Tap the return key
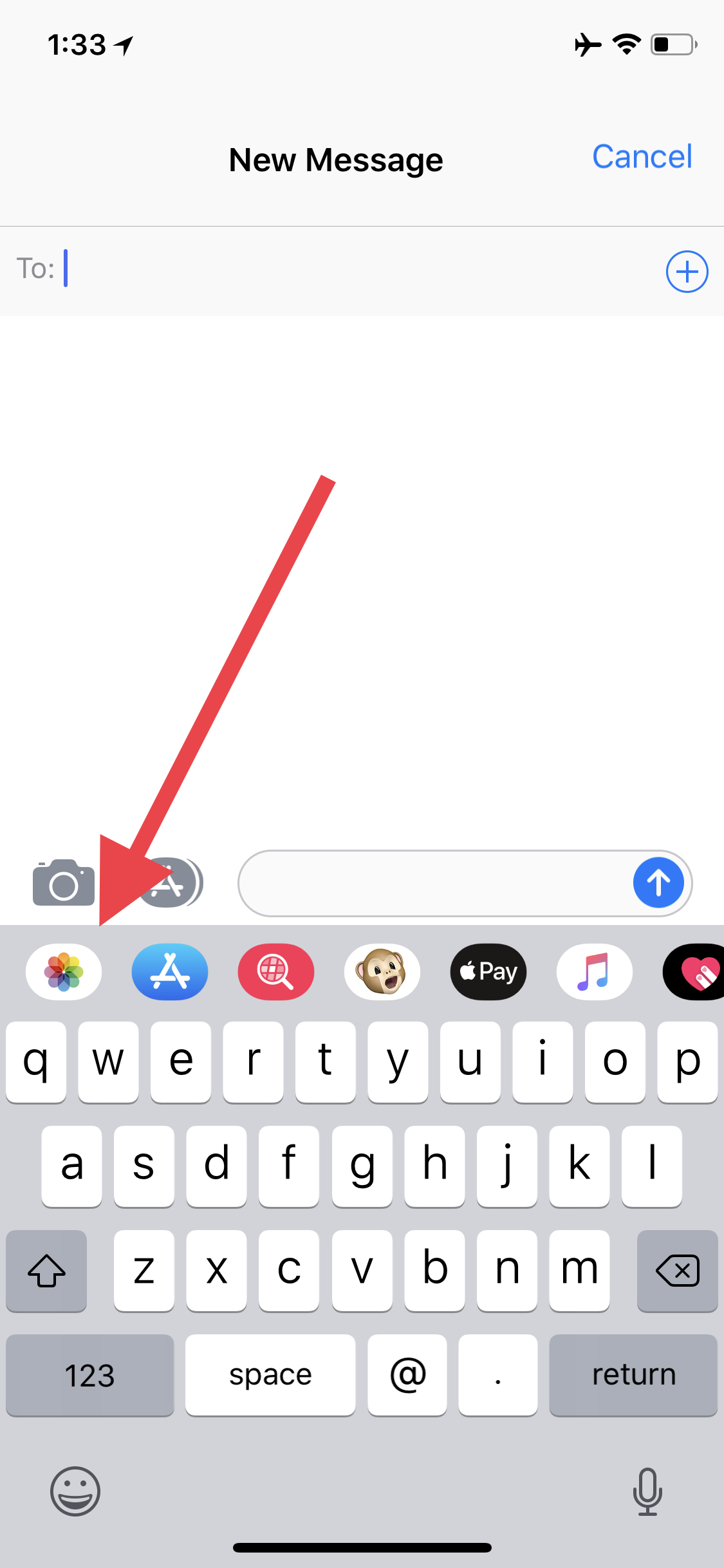This screenshot has height=1568, width=724. click(x=633, y=1375)
